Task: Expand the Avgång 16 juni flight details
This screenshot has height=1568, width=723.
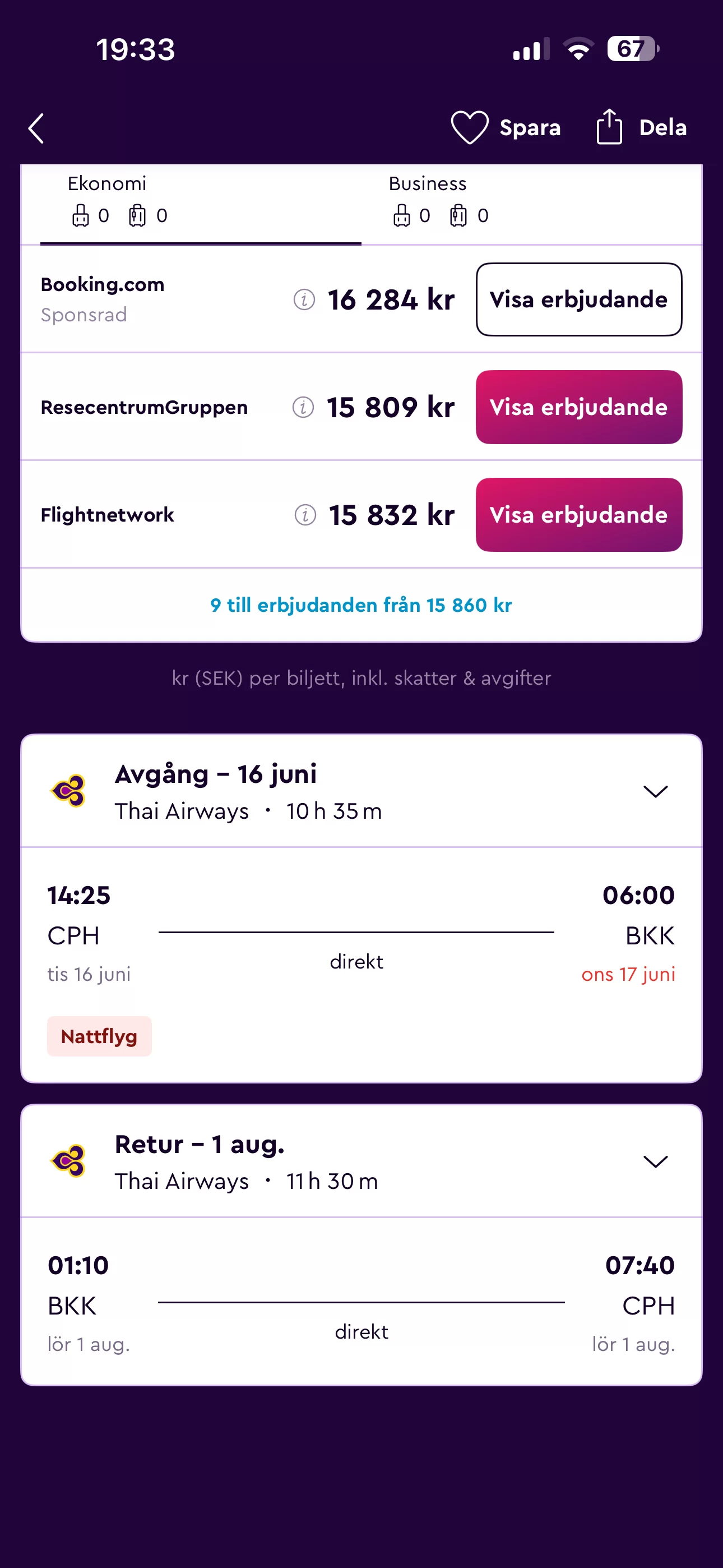Action: pyautogui.click(x=655, y=791)
